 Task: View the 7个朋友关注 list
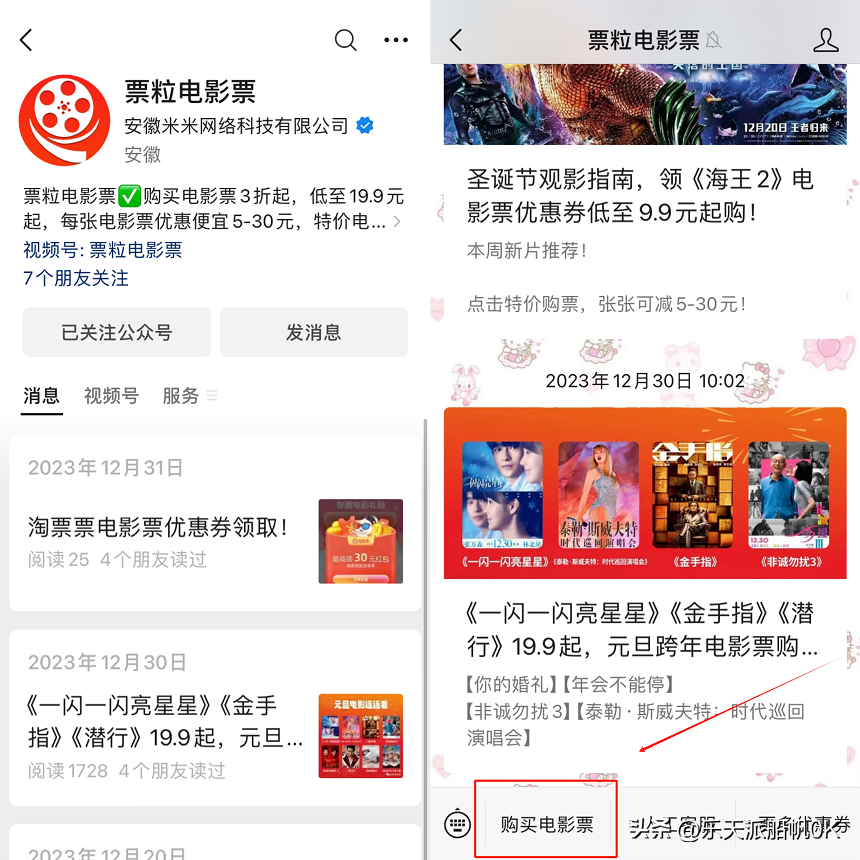76,278
